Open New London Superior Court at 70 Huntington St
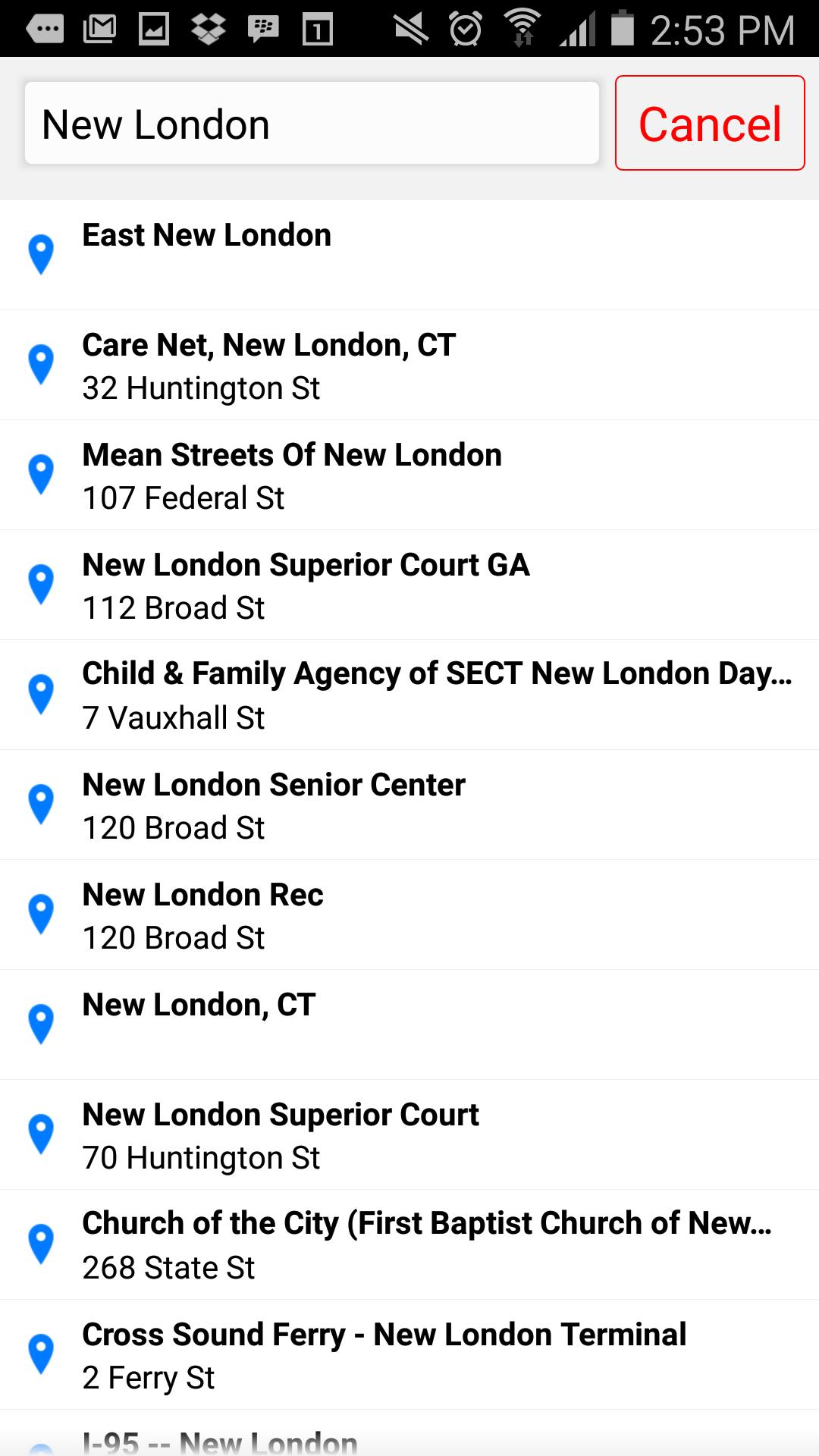The height and width of the screenshot is (1456, 819). [x=409, y=1134]
